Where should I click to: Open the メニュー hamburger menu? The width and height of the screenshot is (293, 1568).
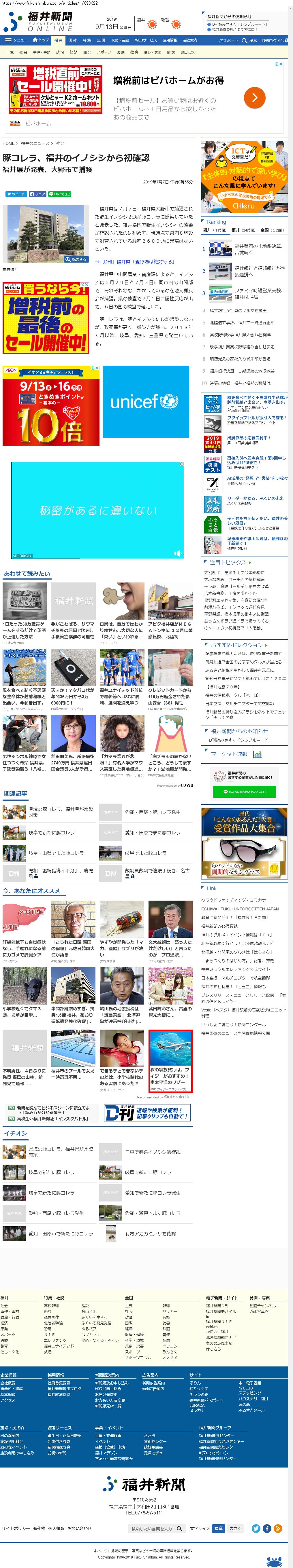(x=16, y=40)
